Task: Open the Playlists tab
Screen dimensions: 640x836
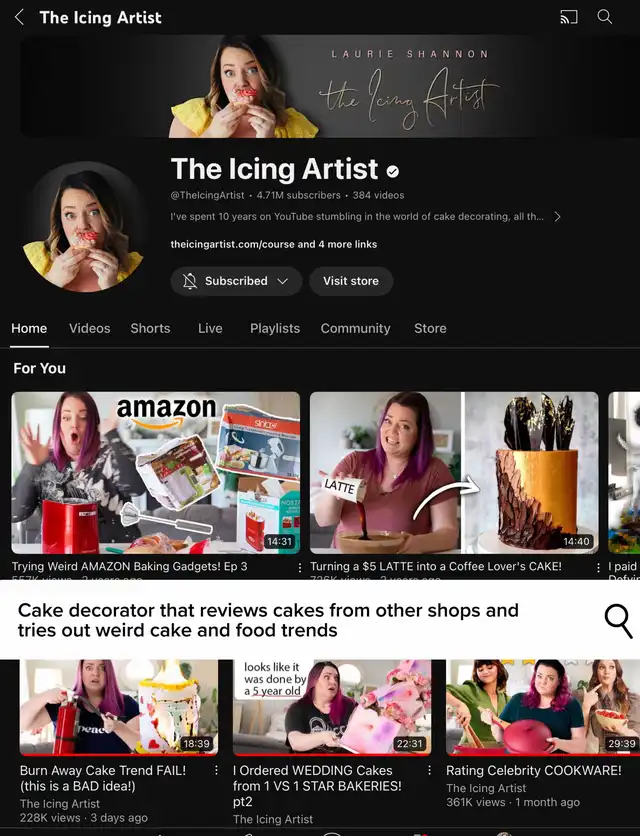Action: [x=275, y=328]
